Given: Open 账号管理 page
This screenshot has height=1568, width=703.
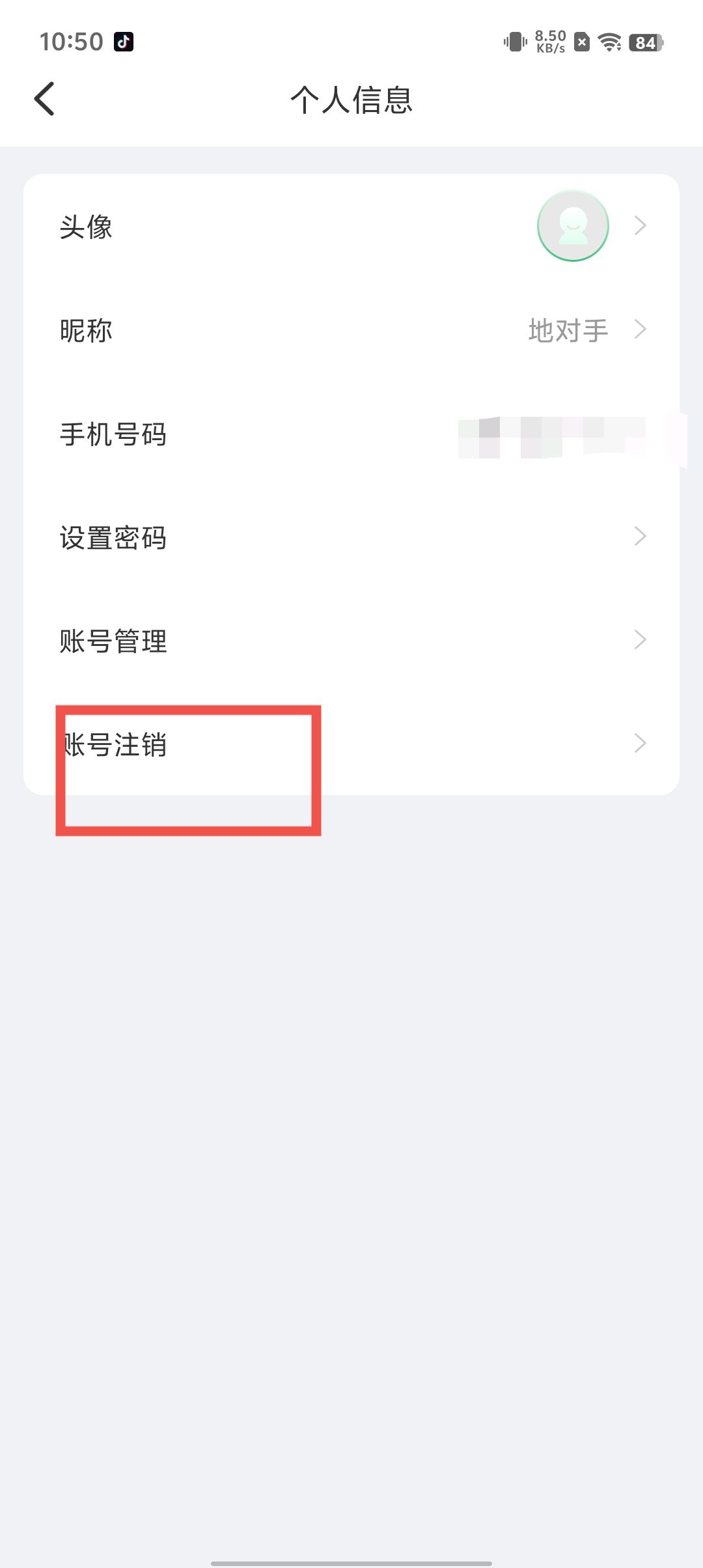Looking at the screenshot, I should tap(351, 641).
